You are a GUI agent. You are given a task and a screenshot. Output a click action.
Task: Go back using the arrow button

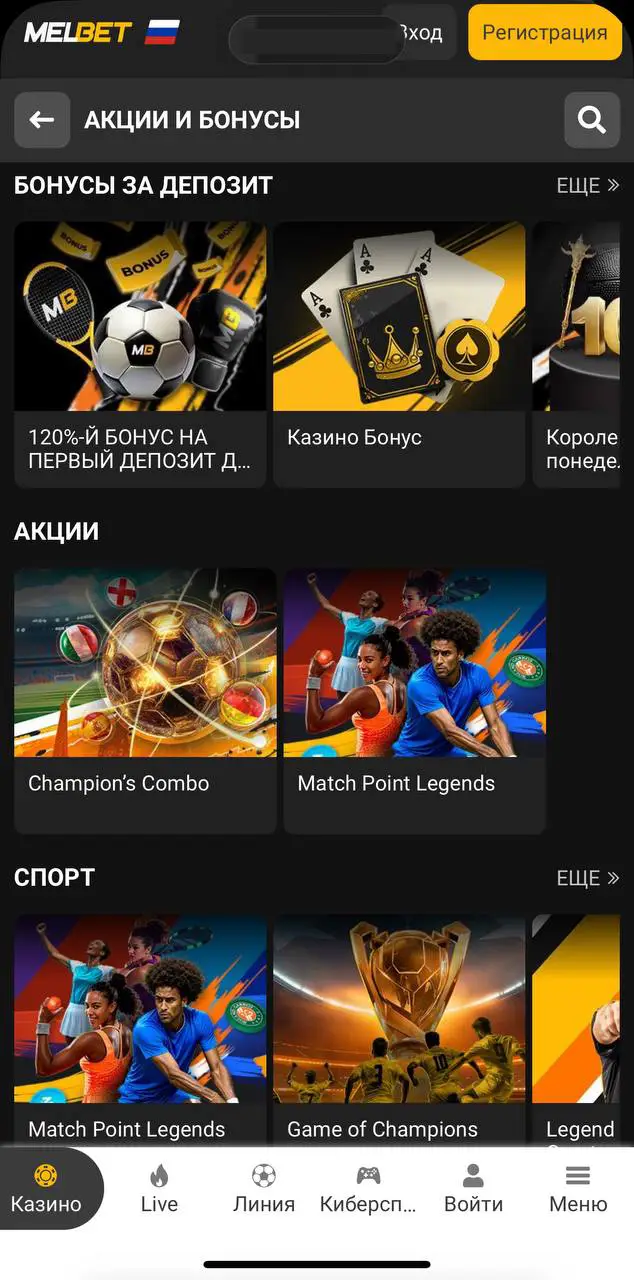point(42,120)
